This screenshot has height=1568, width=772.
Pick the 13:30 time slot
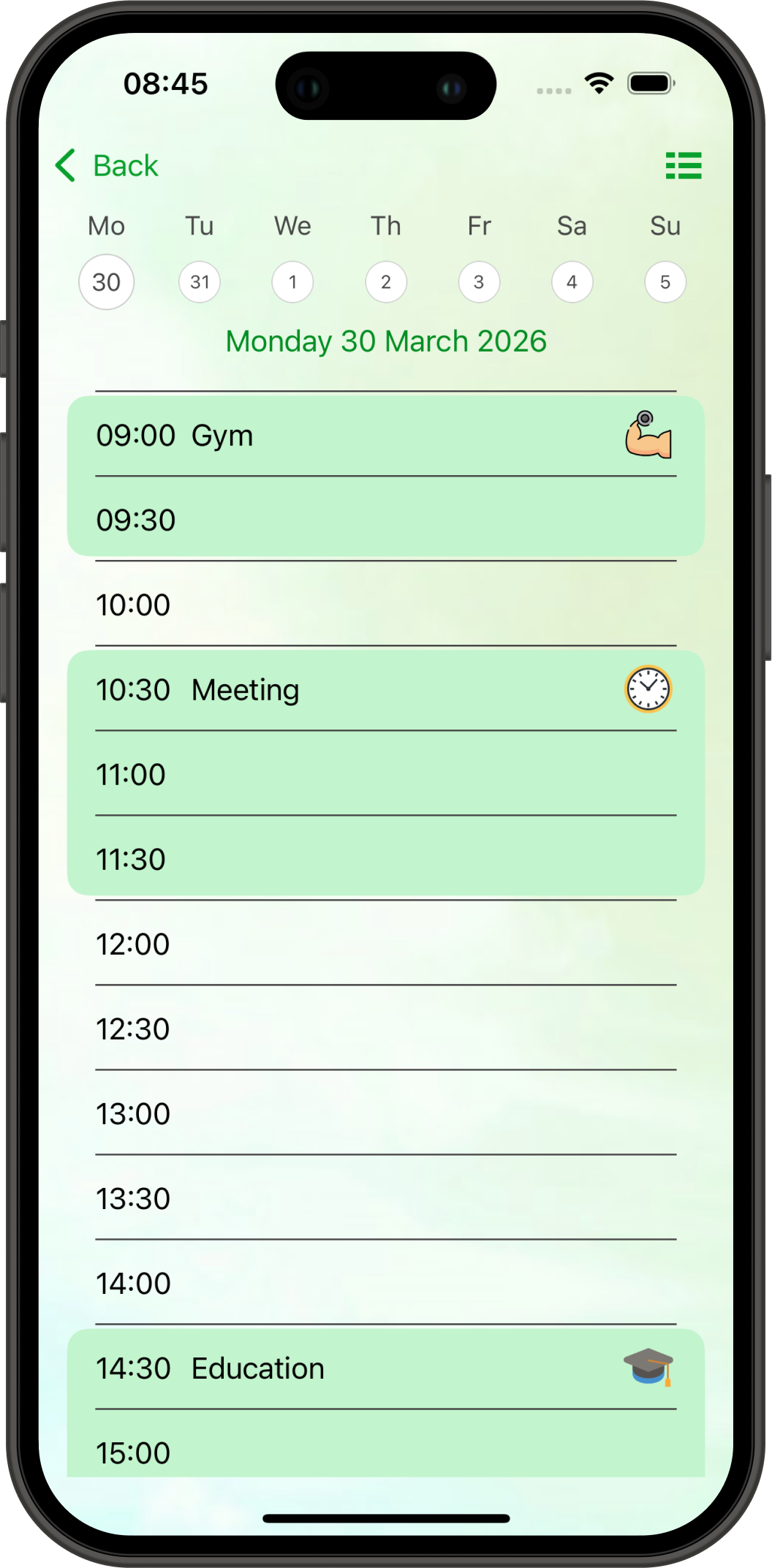(x=385, y=1199)
